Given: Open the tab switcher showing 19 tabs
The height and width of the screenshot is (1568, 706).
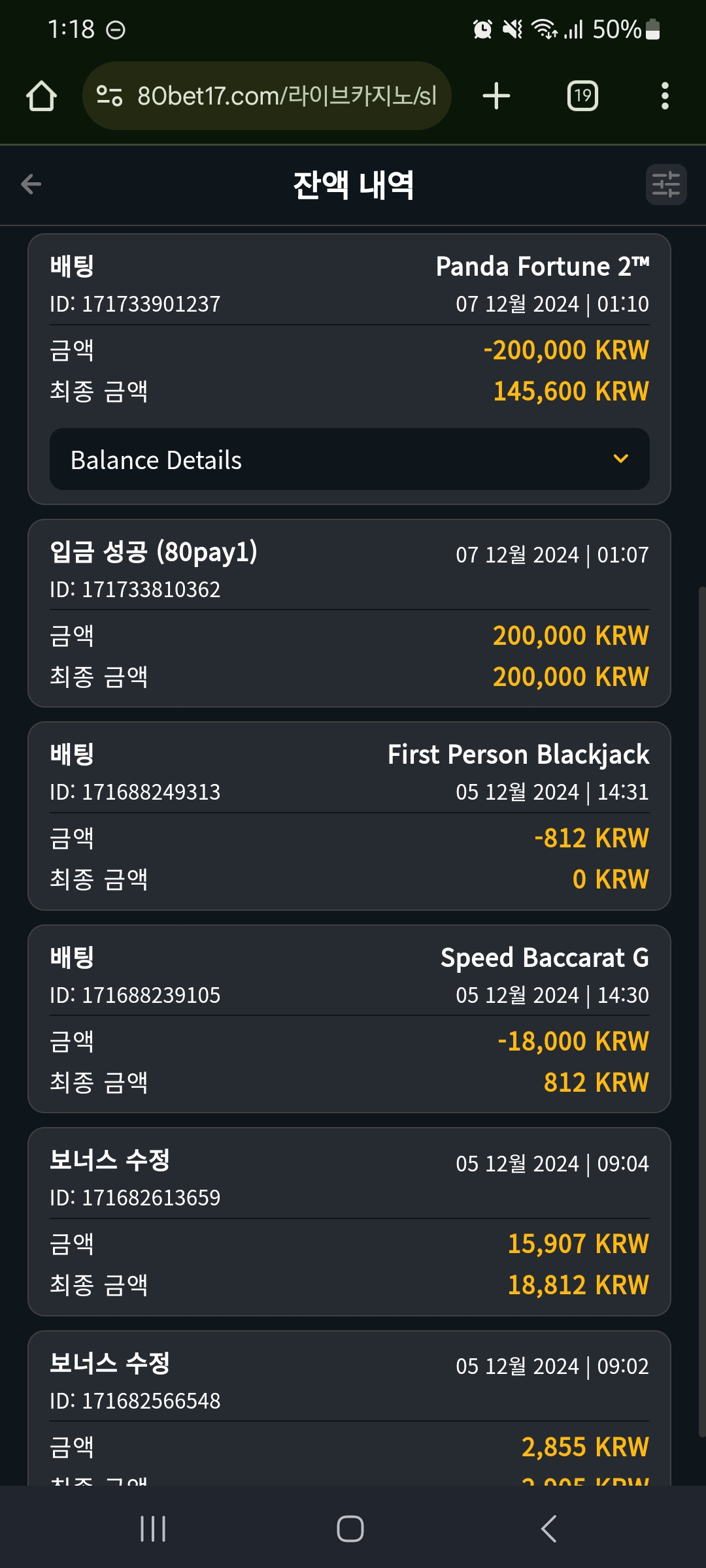Looking at the screenshot, I should tap(582, 96).
